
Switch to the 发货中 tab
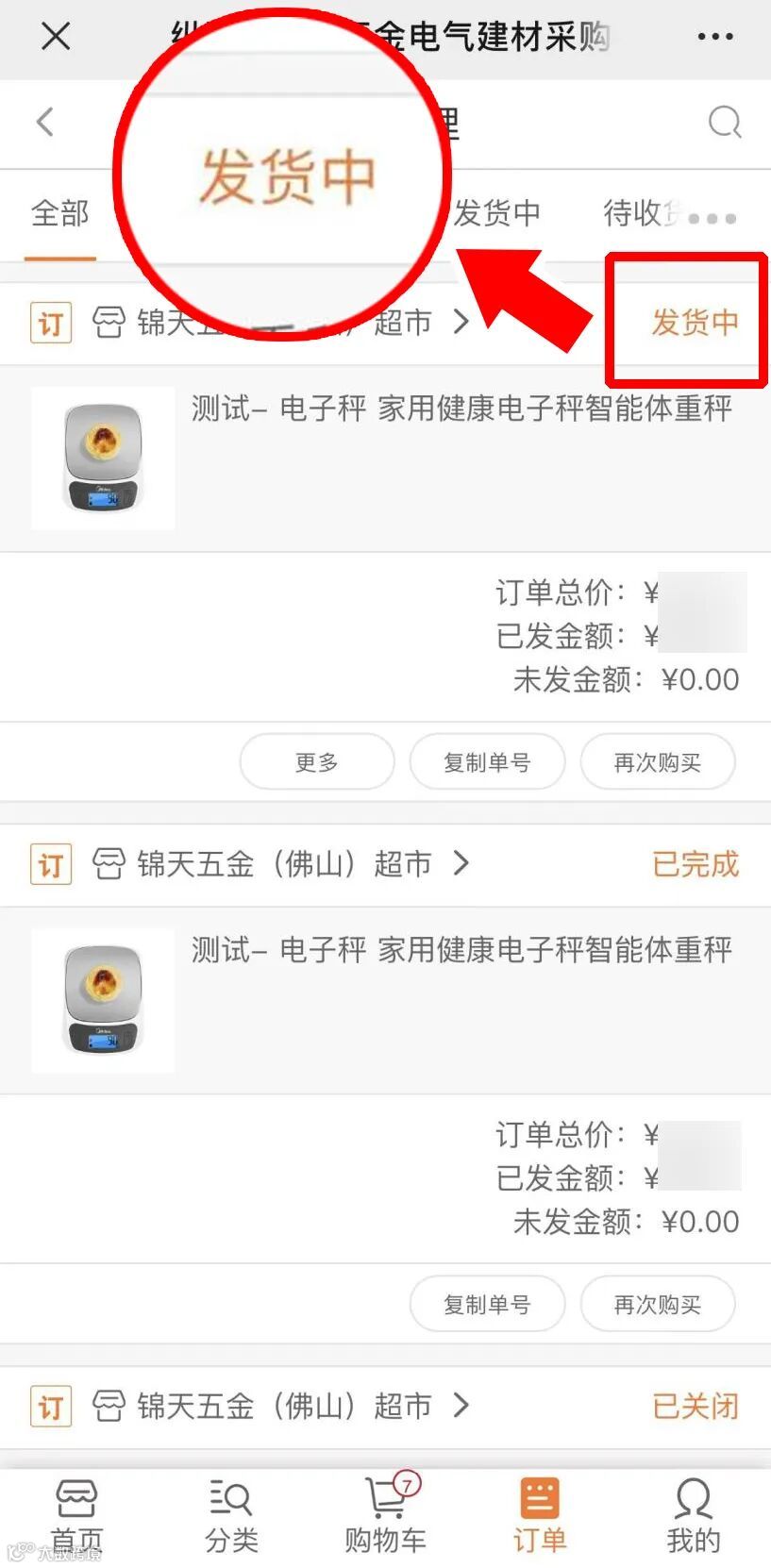click(496, 214)
